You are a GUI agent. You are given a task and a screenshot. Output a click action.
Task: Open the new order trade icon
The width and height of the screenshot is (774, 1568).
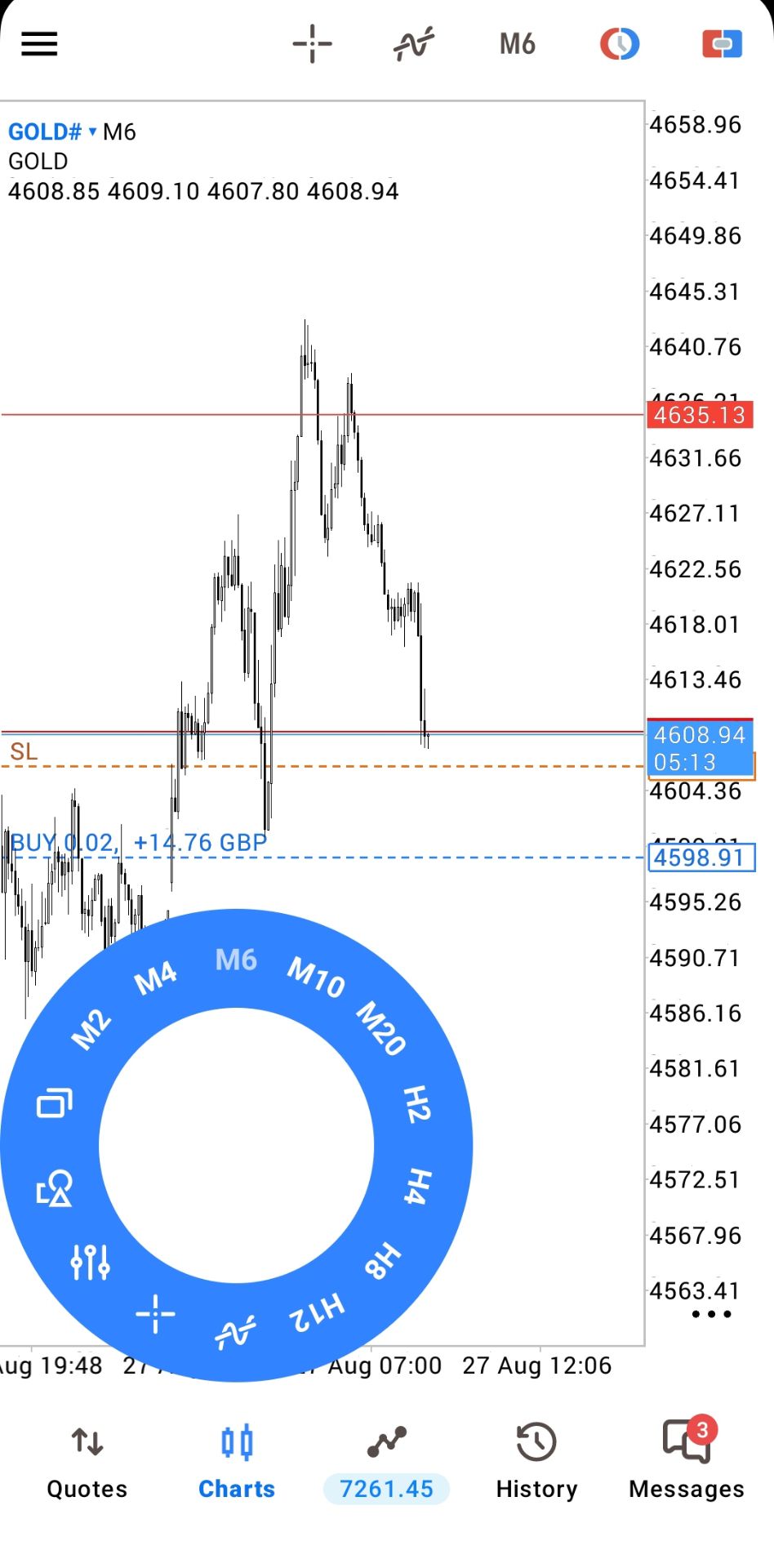[722, 43]
